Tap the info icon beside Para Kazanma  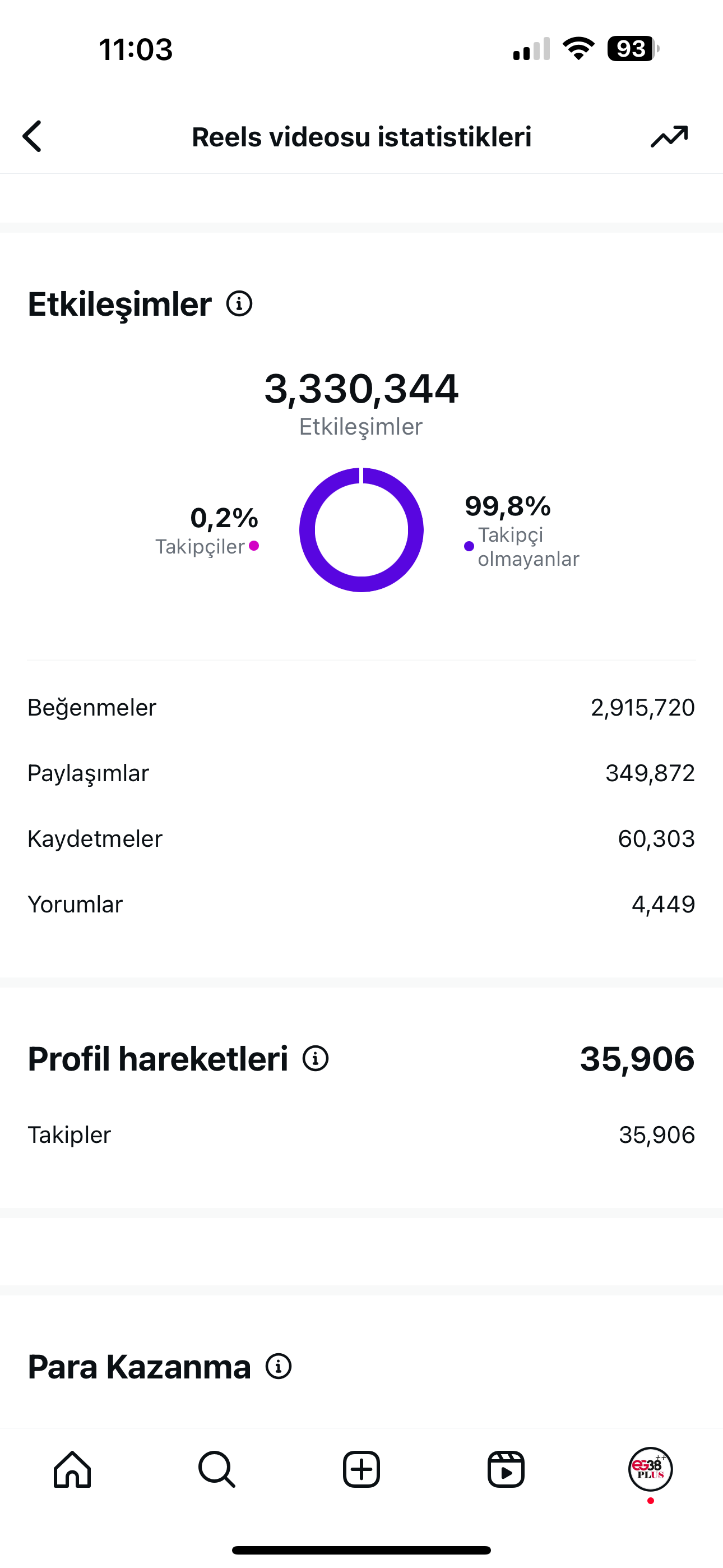coord(278,1367)
